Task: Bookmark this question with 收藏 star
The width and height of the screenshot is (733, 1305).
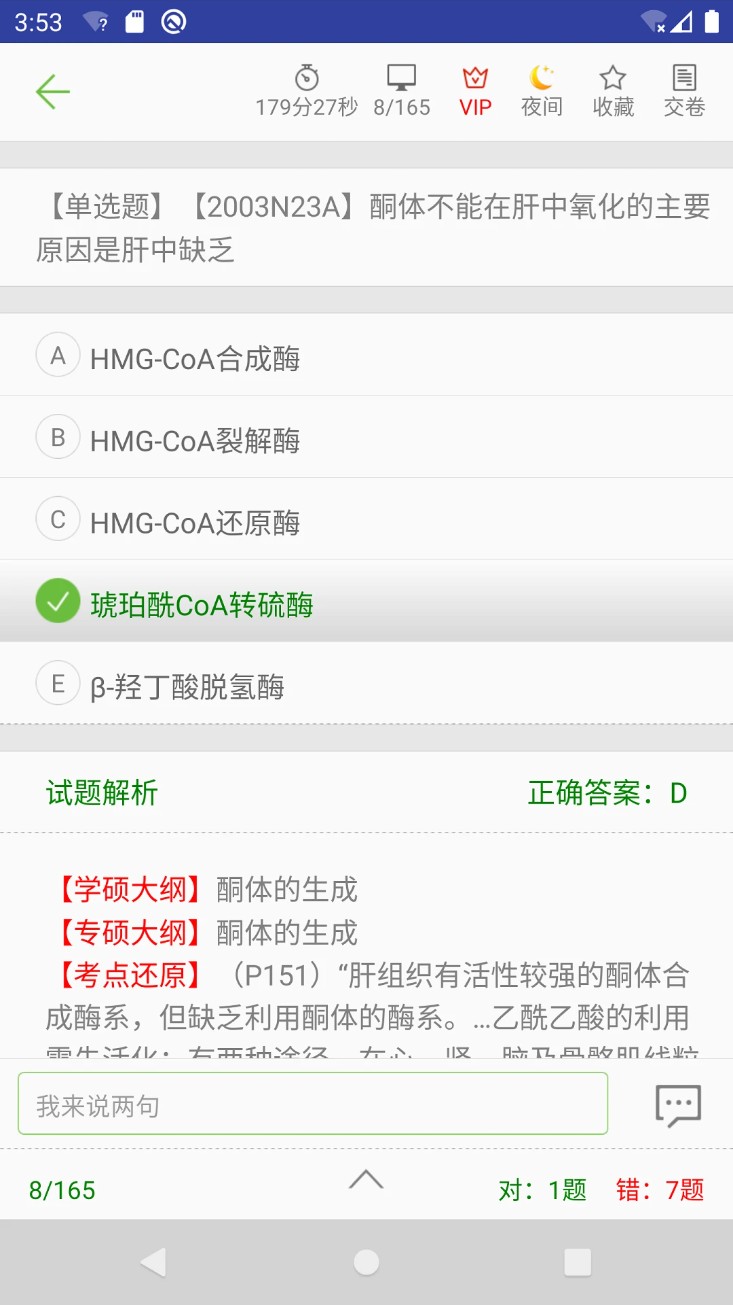Action: 613,91
